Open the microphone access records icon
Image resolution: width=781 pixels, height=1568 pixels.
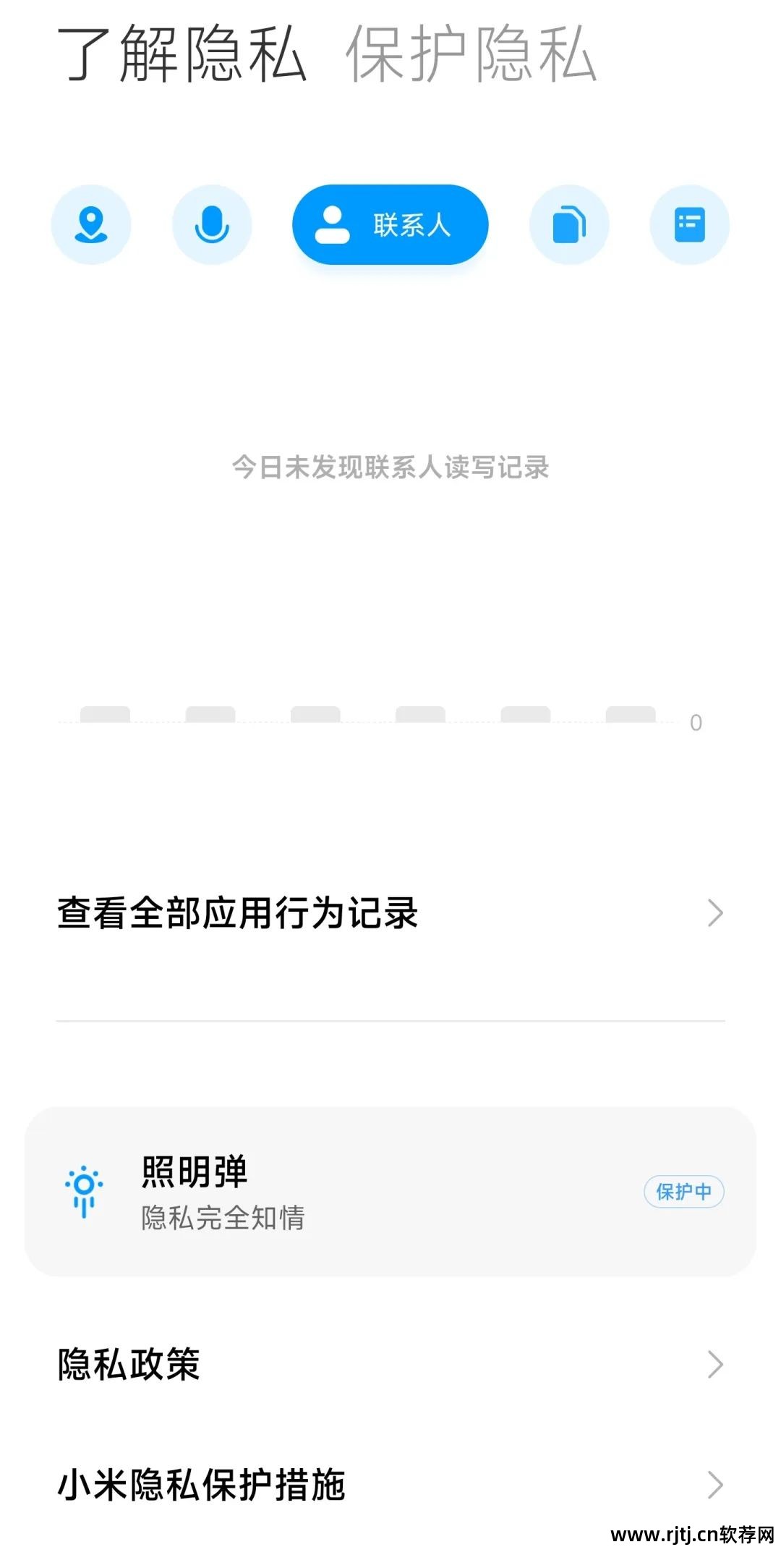(x=212, y=225)
